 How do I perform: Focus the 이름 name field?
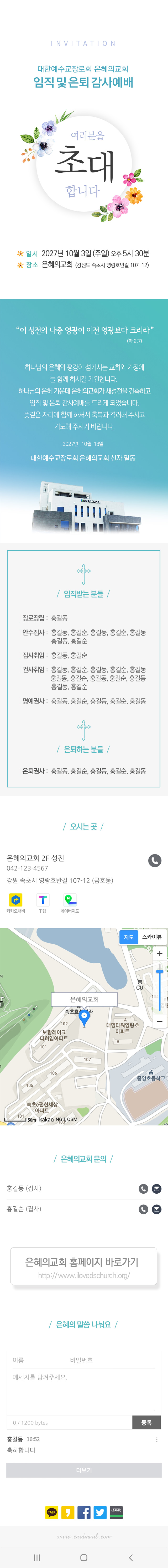[x=36, y=1360]
